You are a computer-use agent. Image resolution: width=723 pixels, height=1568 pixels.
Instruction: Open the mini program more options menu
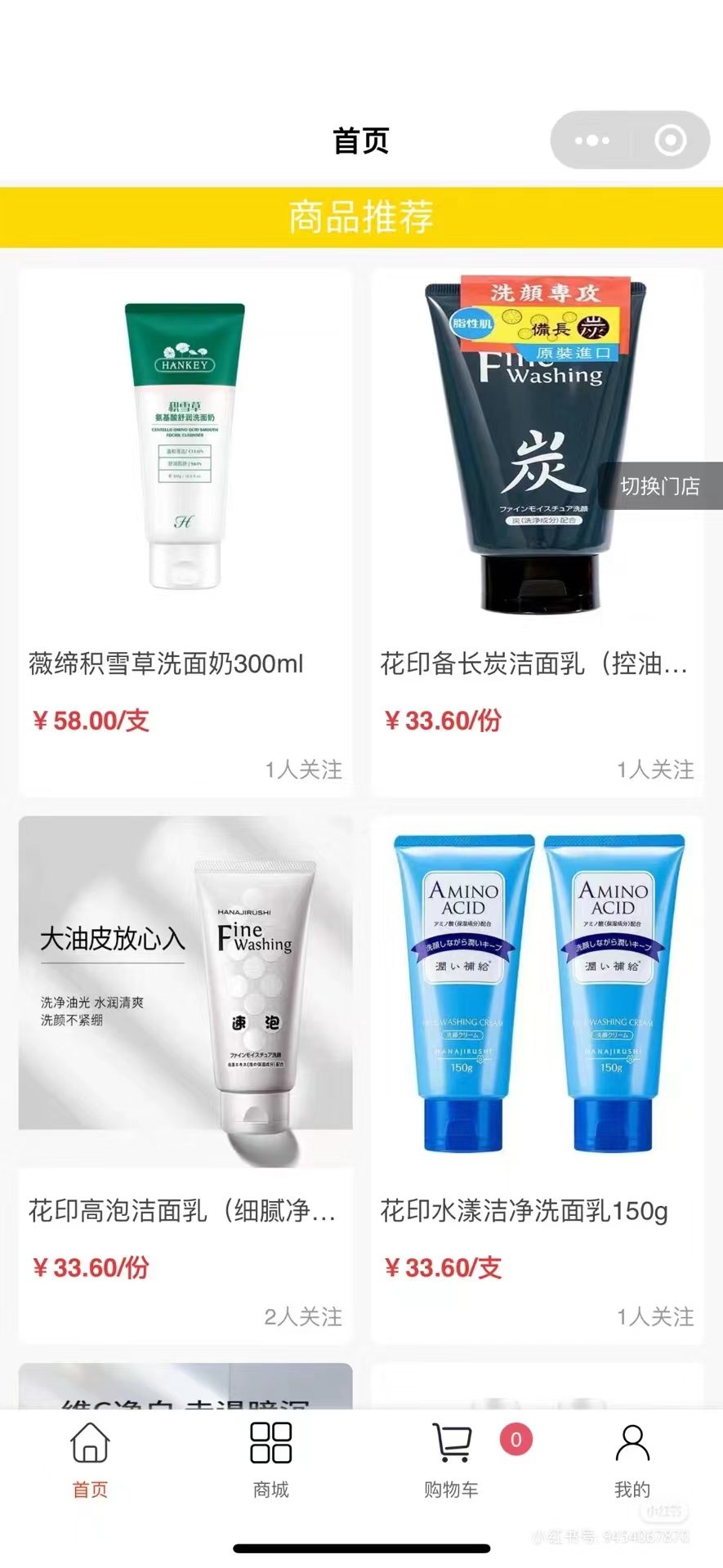pyautogui.click(x=592, y=141)
